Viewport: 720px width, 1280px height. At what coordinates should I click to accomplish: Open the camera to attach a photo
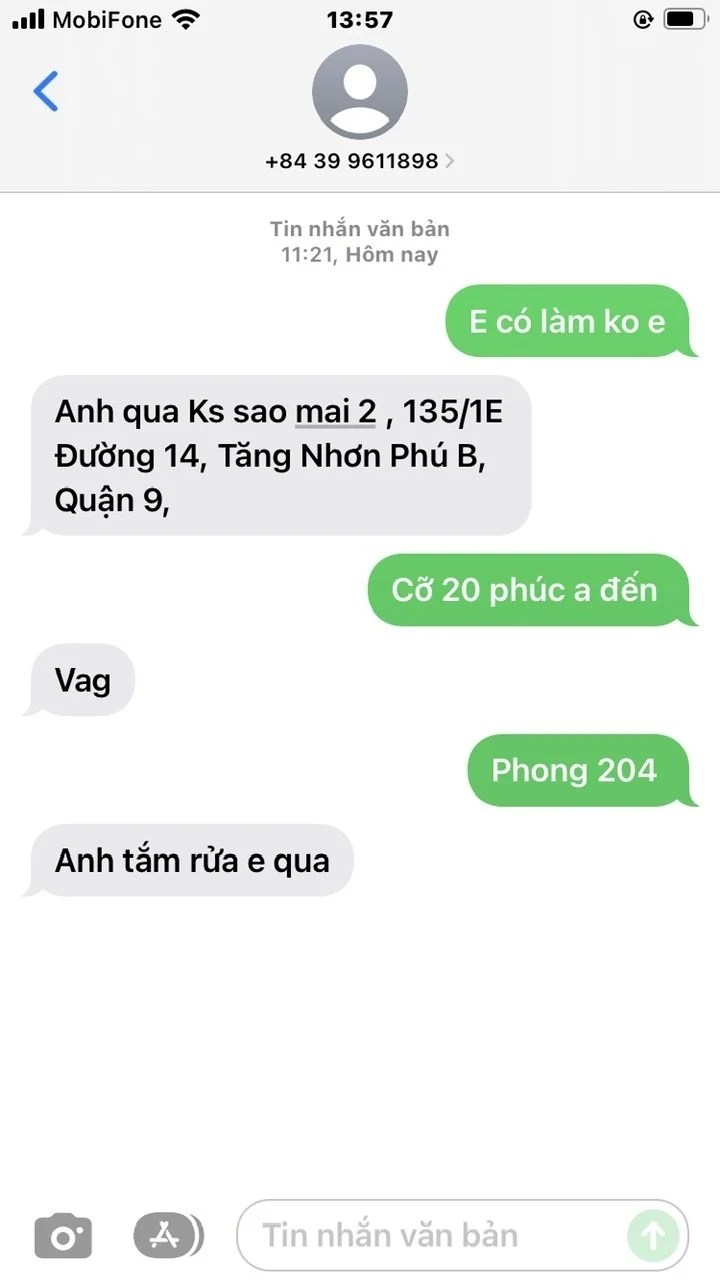point(63,1237)
